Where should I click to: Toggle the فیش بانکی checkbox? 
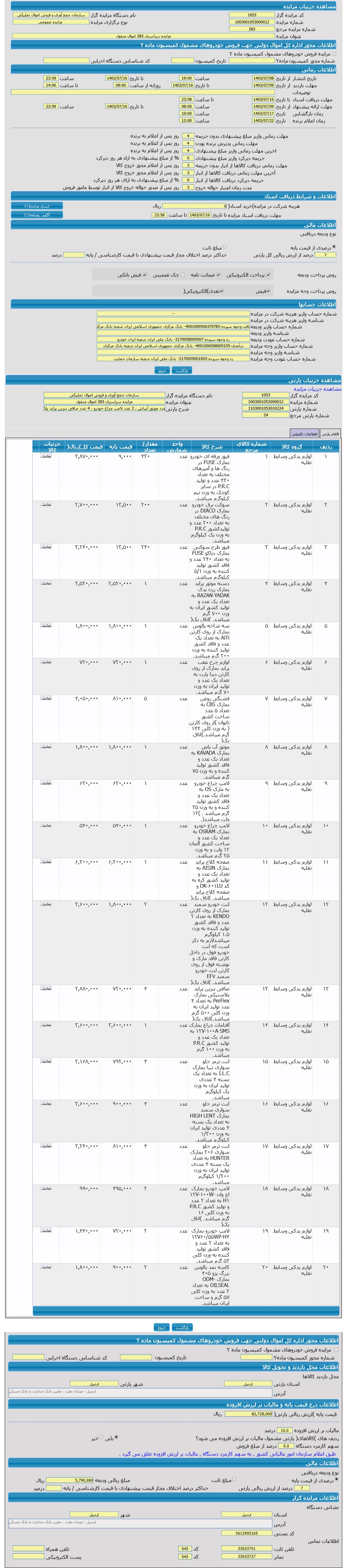(x=144, y=274)
